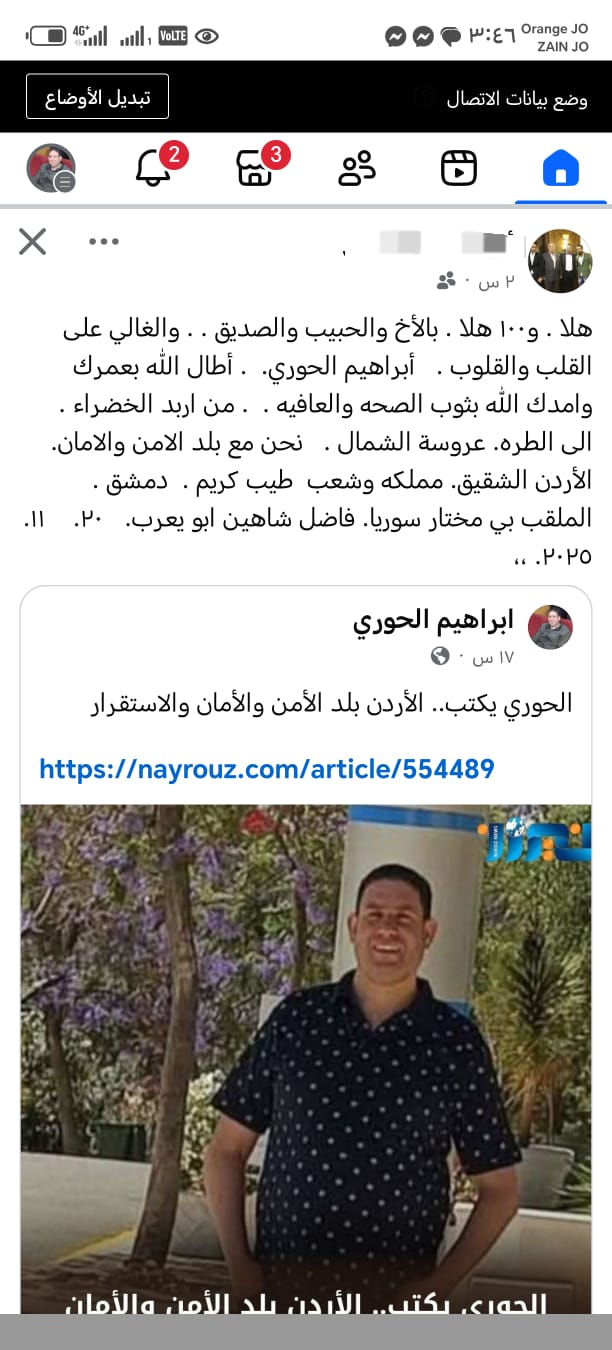This screenshot has width=612, height=1350.
Task: Tap ابراهيم الحوري's small avatar in shared post
Action: pos(550,627)
